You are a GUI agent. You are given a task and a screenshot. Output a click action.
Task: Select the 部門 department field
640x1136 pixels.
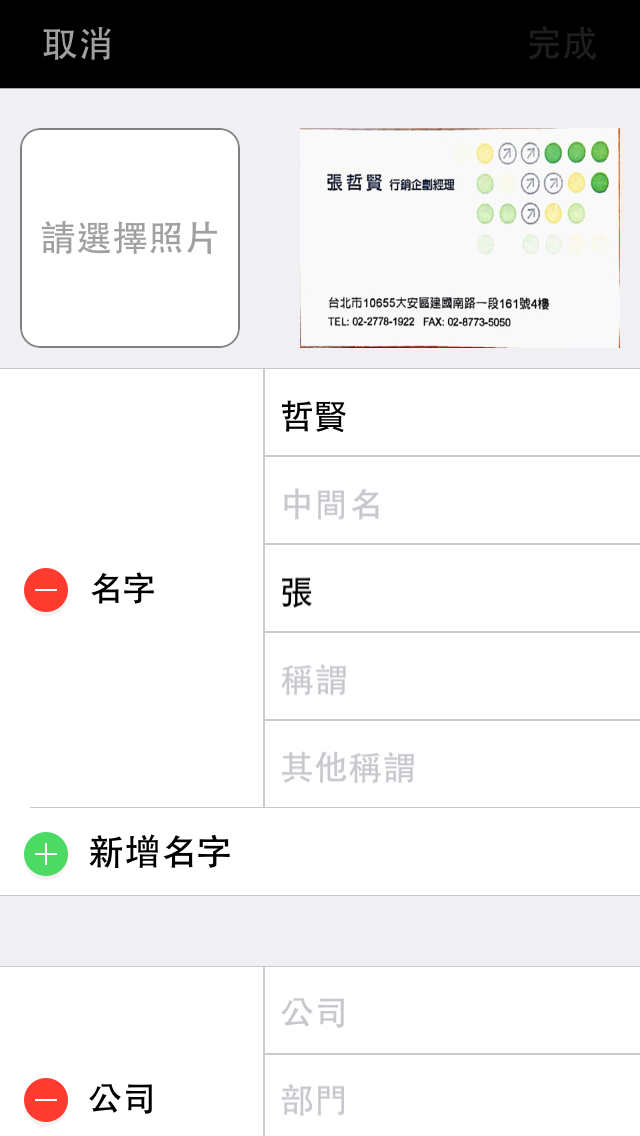[x=450, y=1099]
